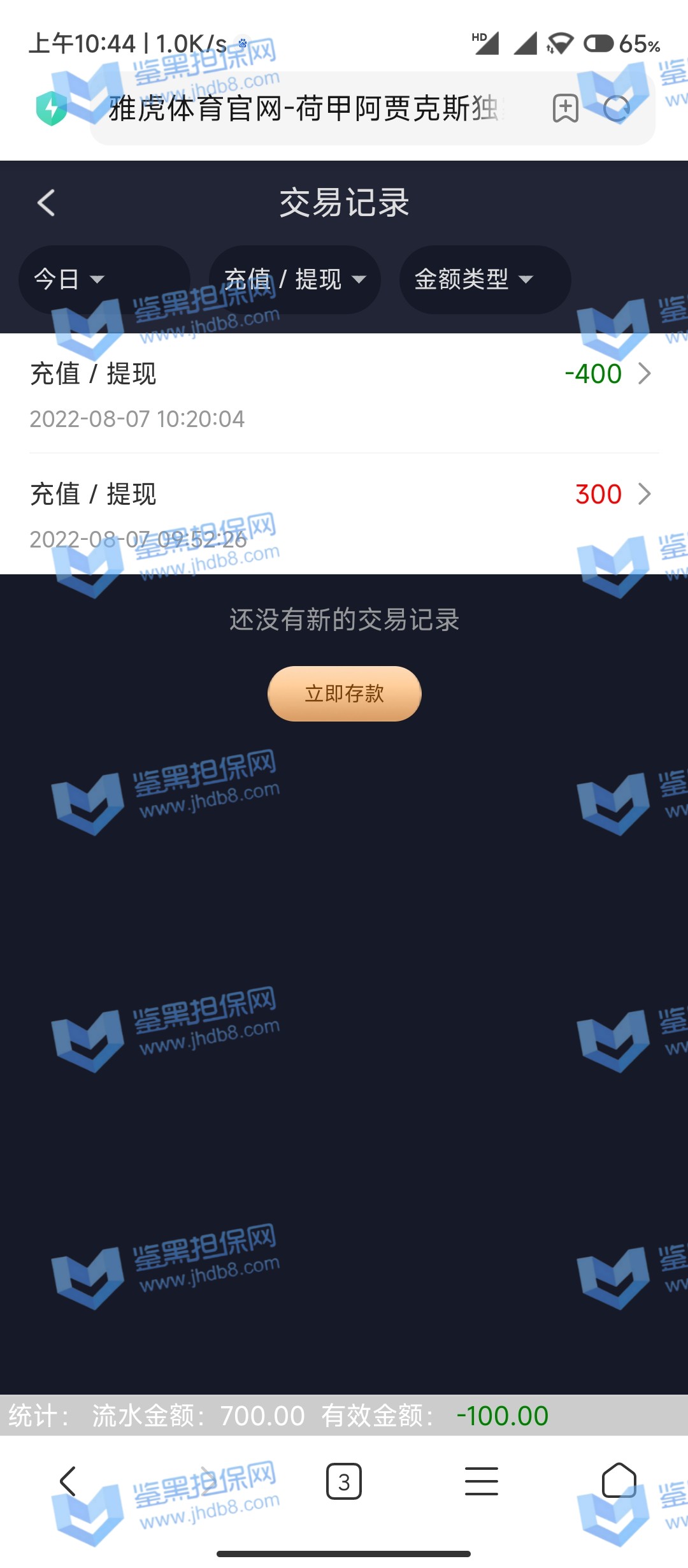Viewport: 688px width, 1568px height.
Task: Expand the 充值 / 提现 type filter
Action: pos(295,279)
